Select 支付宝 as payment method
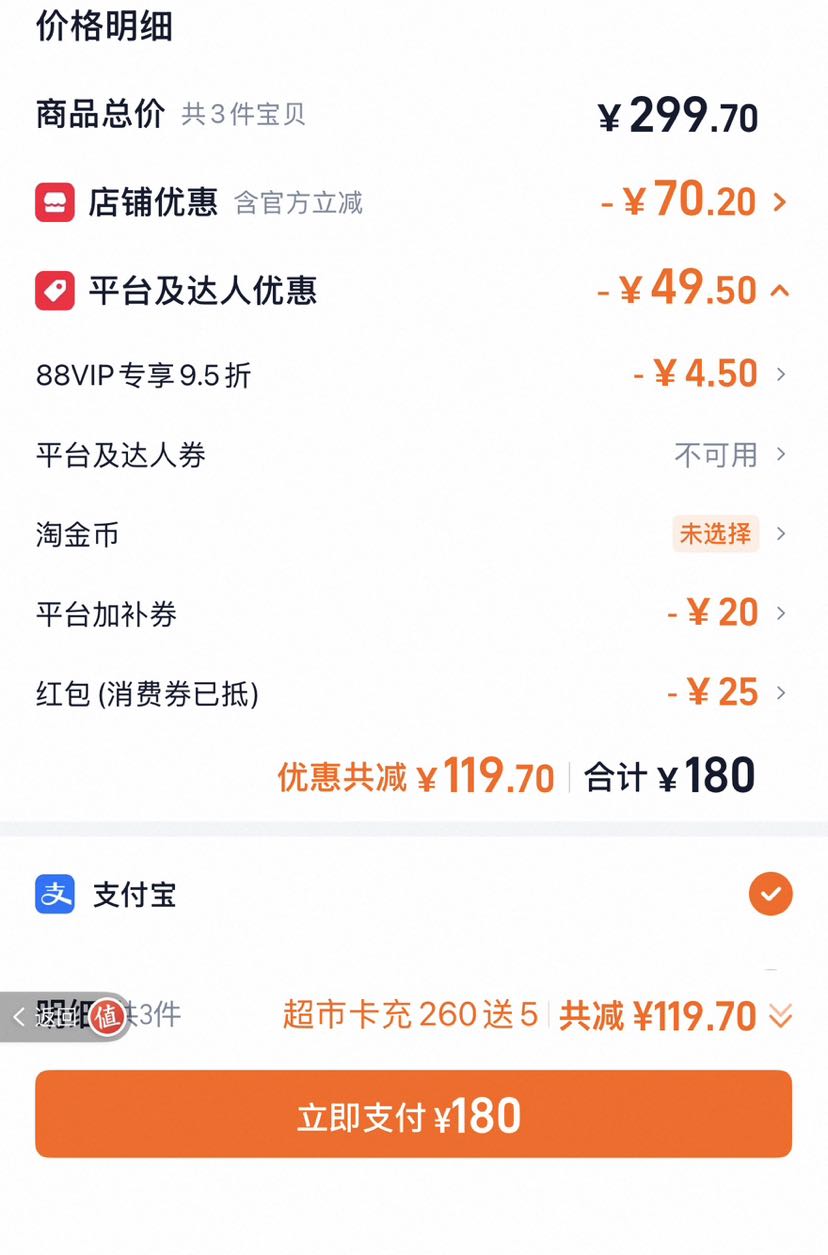 point(413,894)
